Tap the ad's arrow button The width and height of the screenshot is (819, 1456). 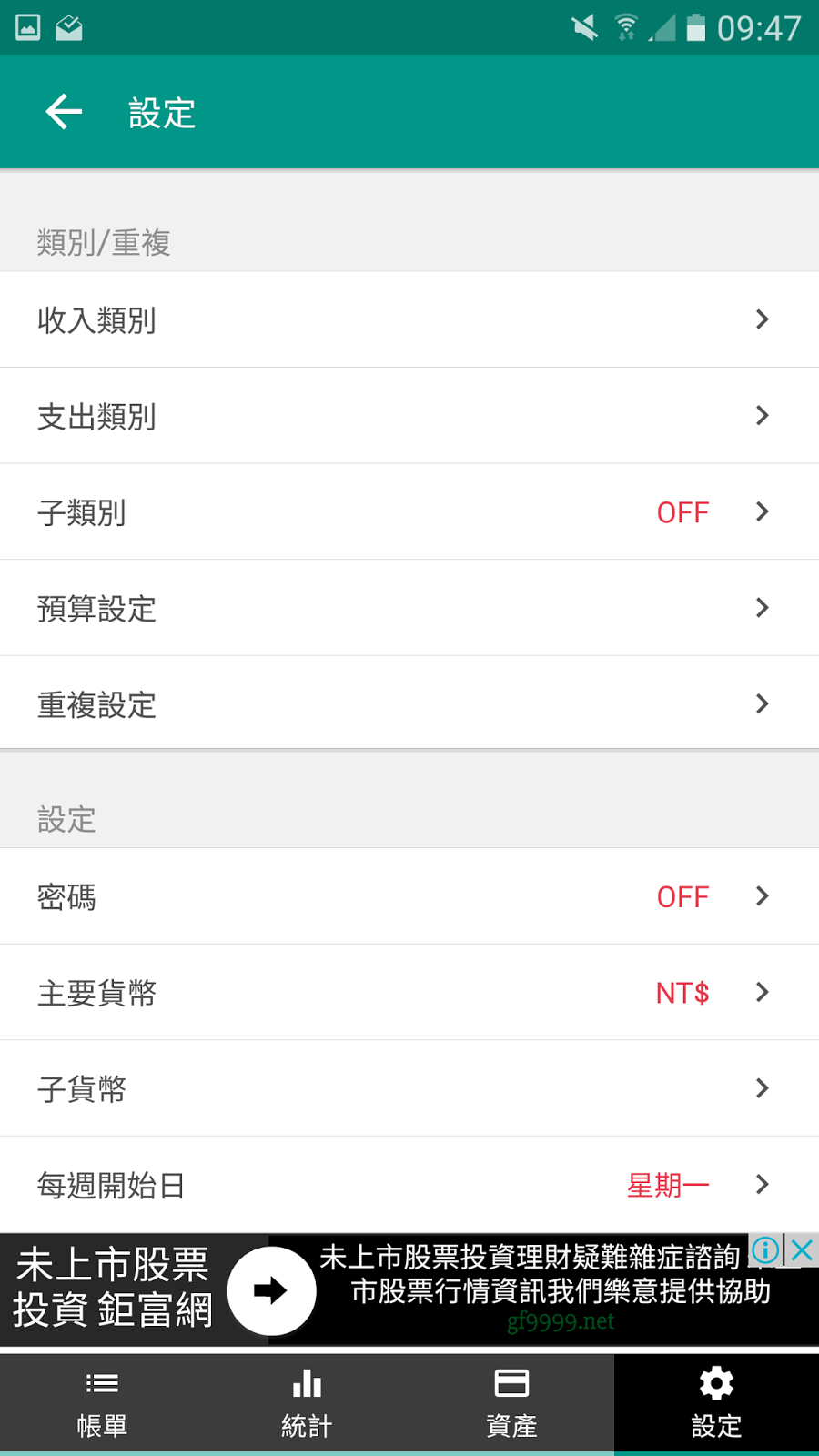click(271, 1290)
